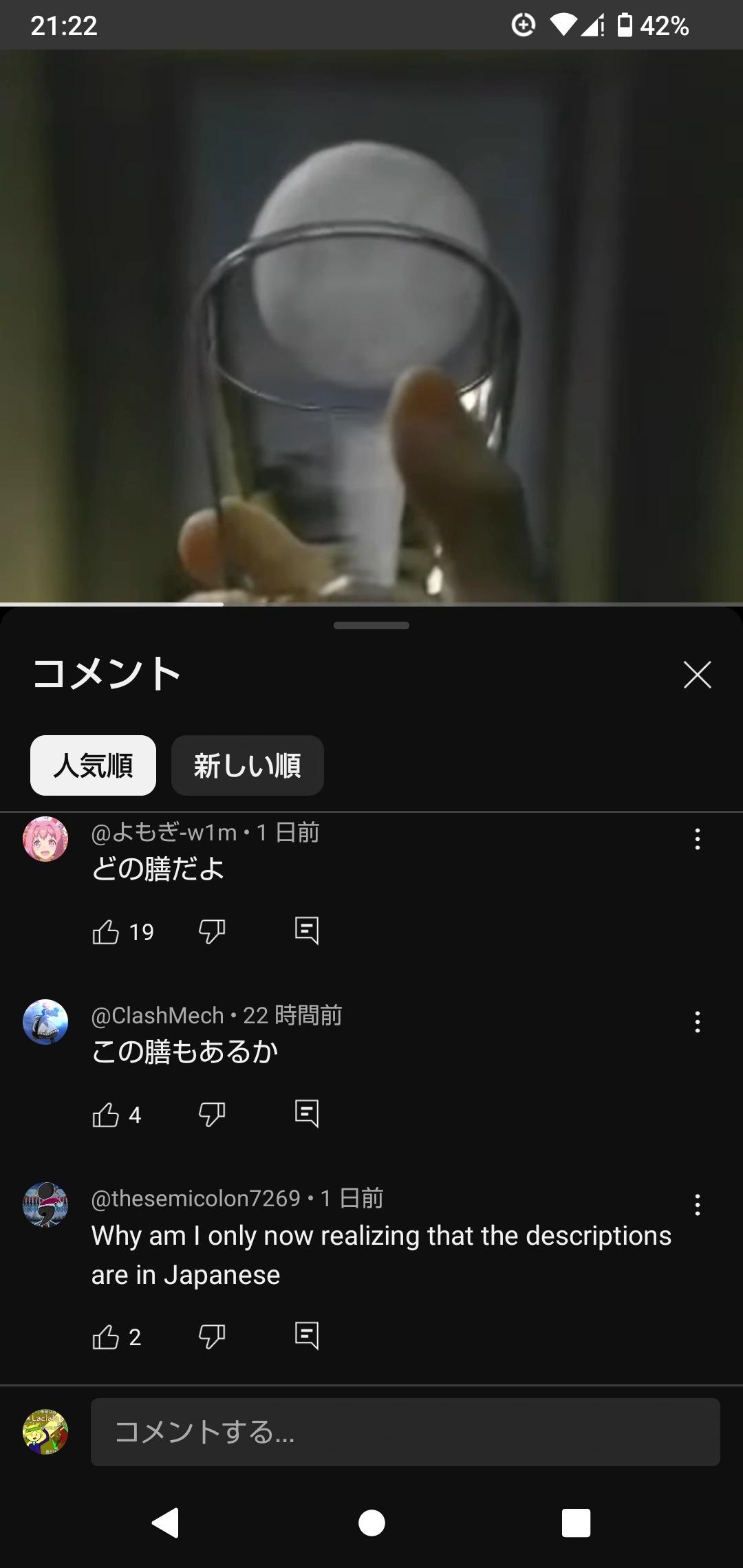Go to the home screen
The image size is (743, 1568).
point(371,1523)
